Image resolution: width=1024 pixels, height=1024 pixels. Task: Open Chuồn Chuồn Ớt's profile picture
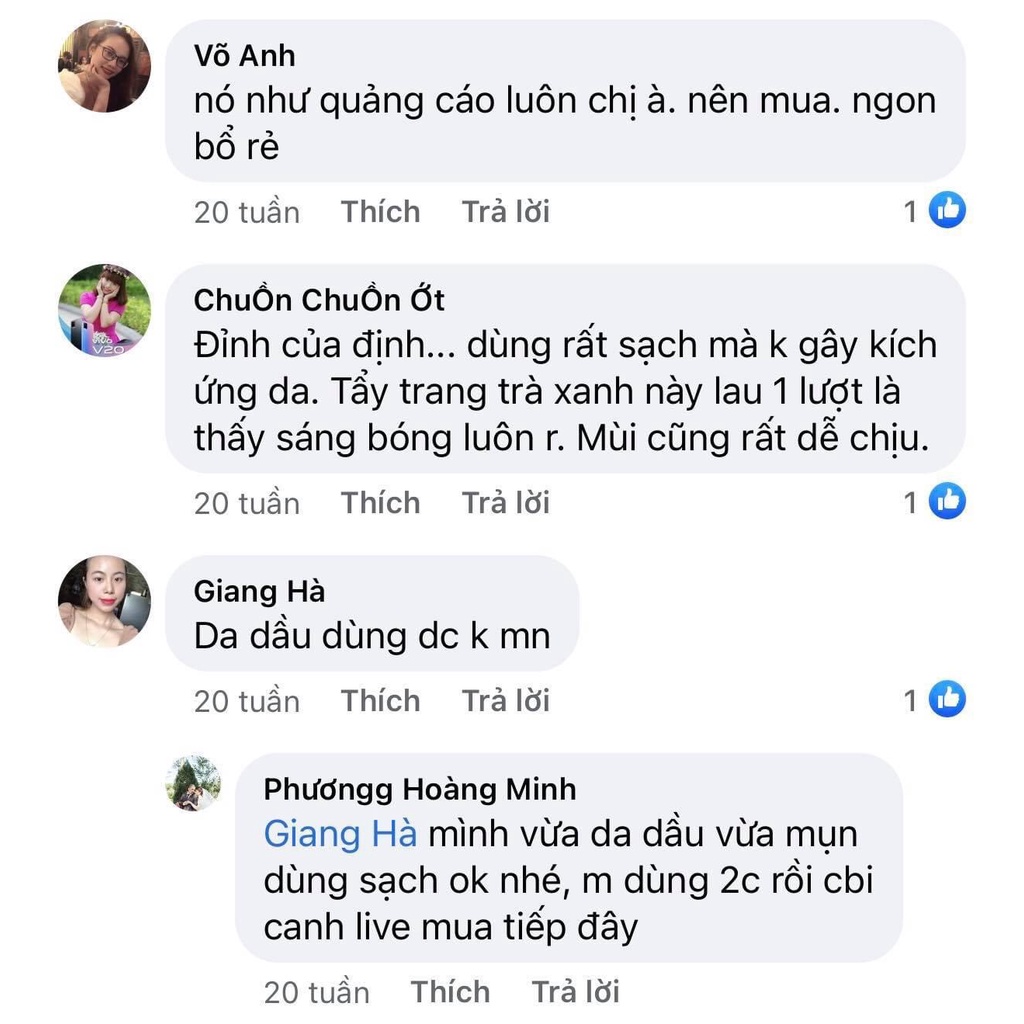[x=104, y=311]
